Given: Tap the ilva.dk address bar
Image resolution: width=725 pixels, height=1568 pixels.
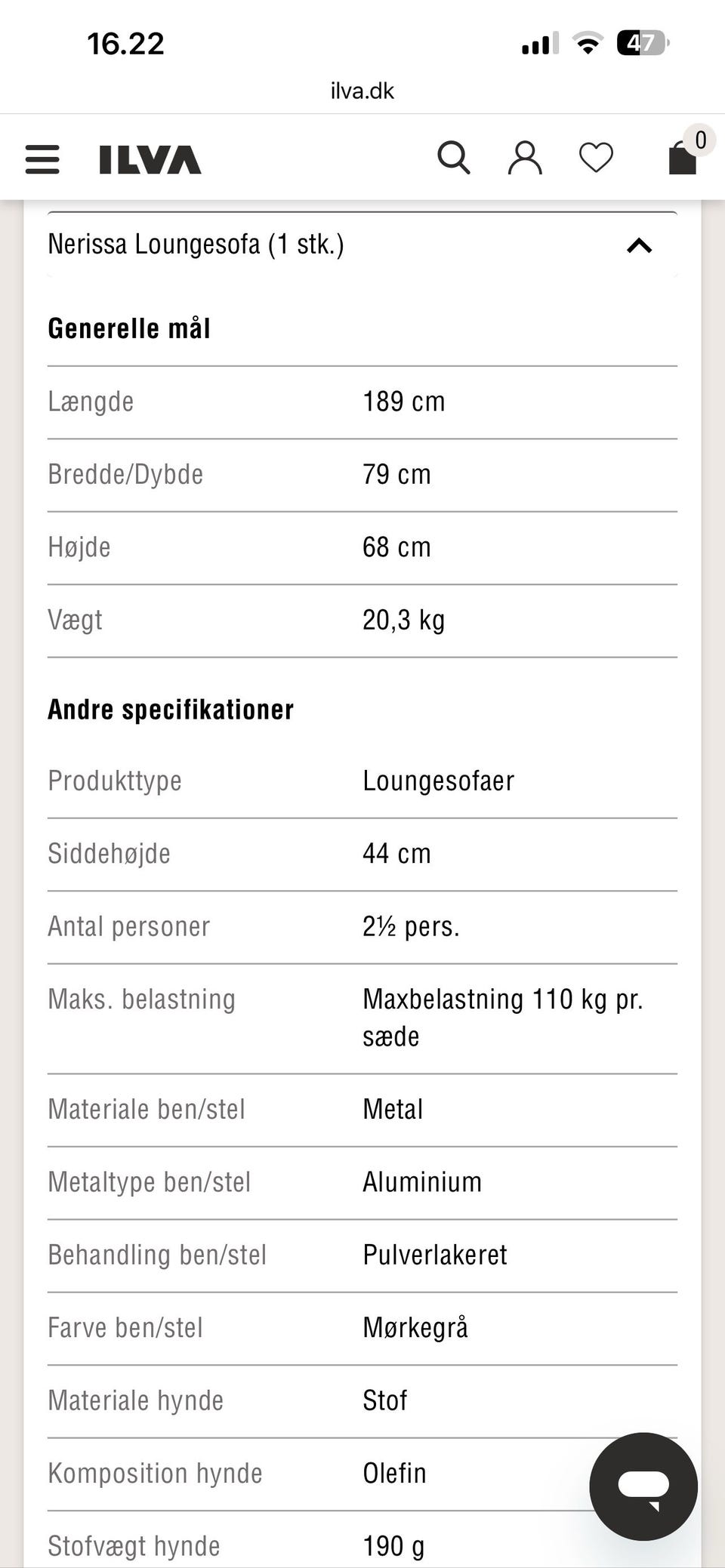Looking at the screenshot, I should point(362,91).
